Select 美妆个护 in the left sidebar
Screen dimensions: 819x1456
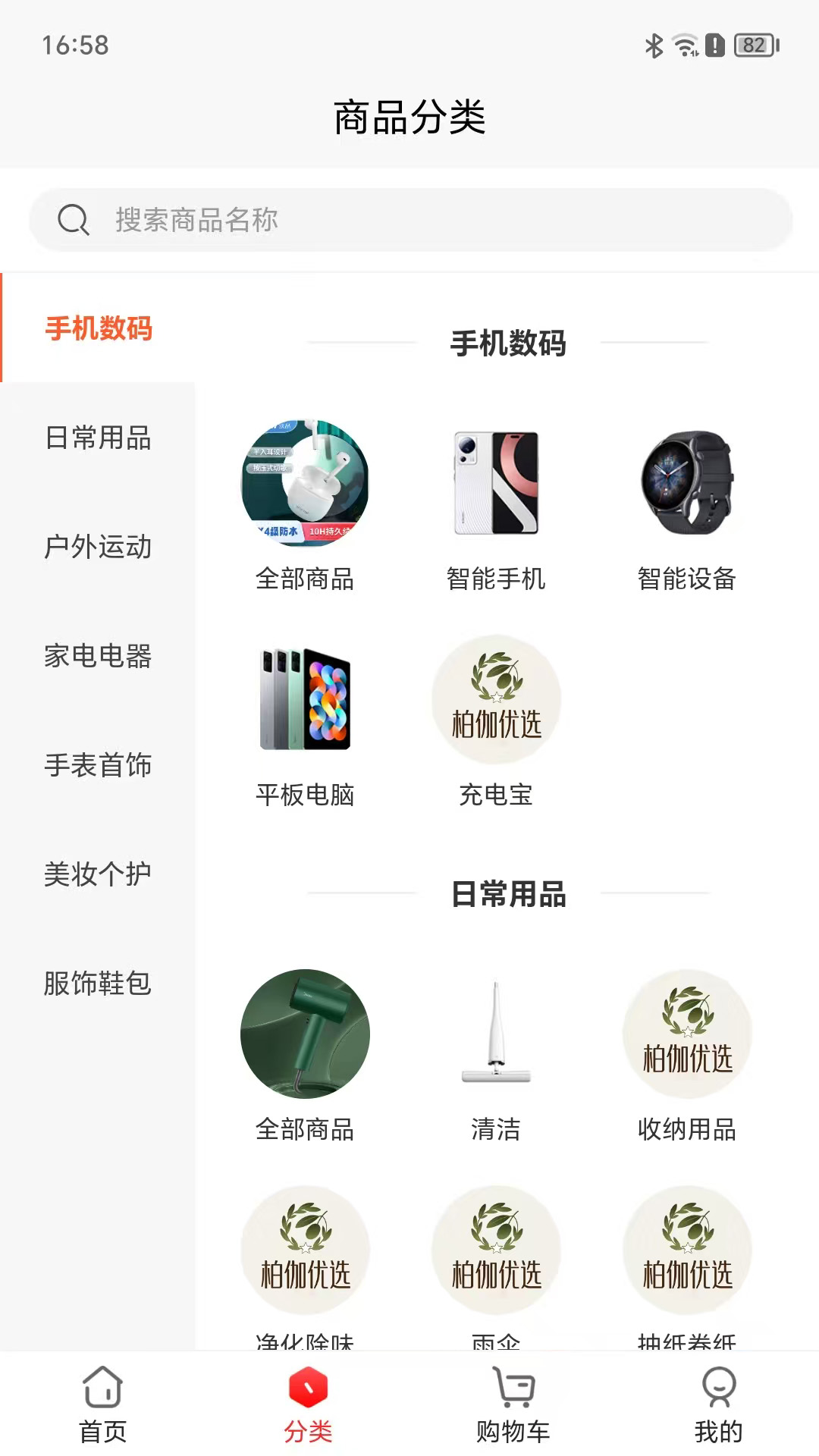pos(99,875)
